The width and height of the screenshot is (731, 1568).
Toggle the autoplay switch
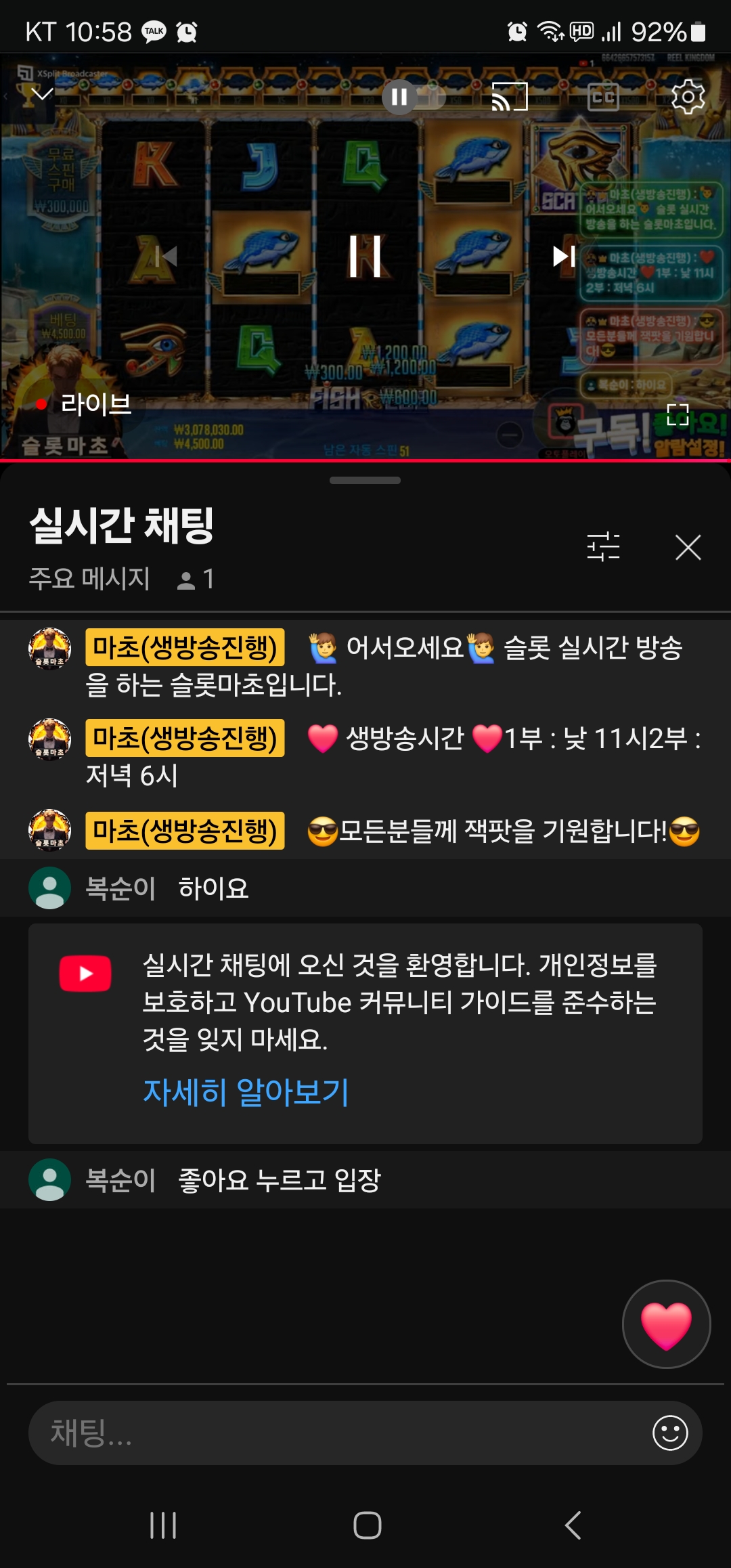pos(413,97)
